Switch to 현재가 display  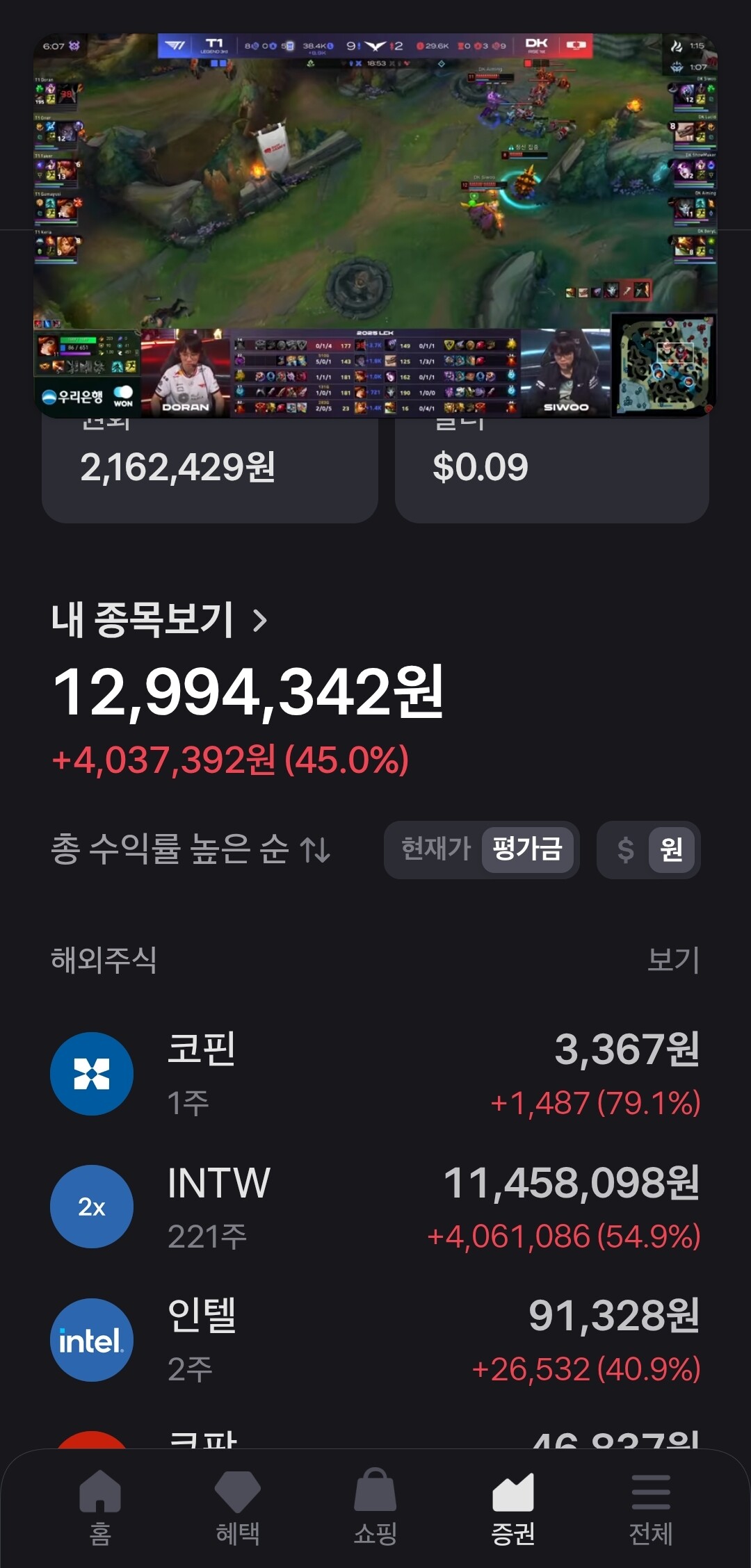tap(436, 849)
